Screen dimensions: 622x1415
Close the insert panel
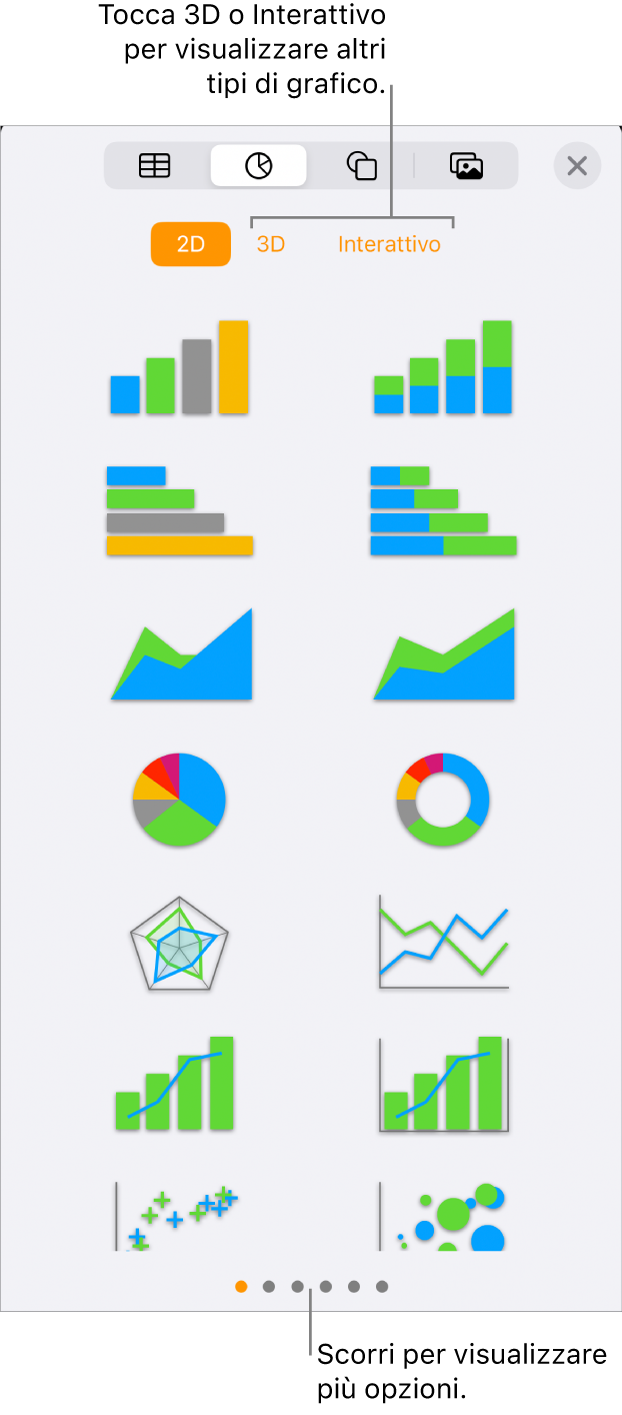pos(577,166)
